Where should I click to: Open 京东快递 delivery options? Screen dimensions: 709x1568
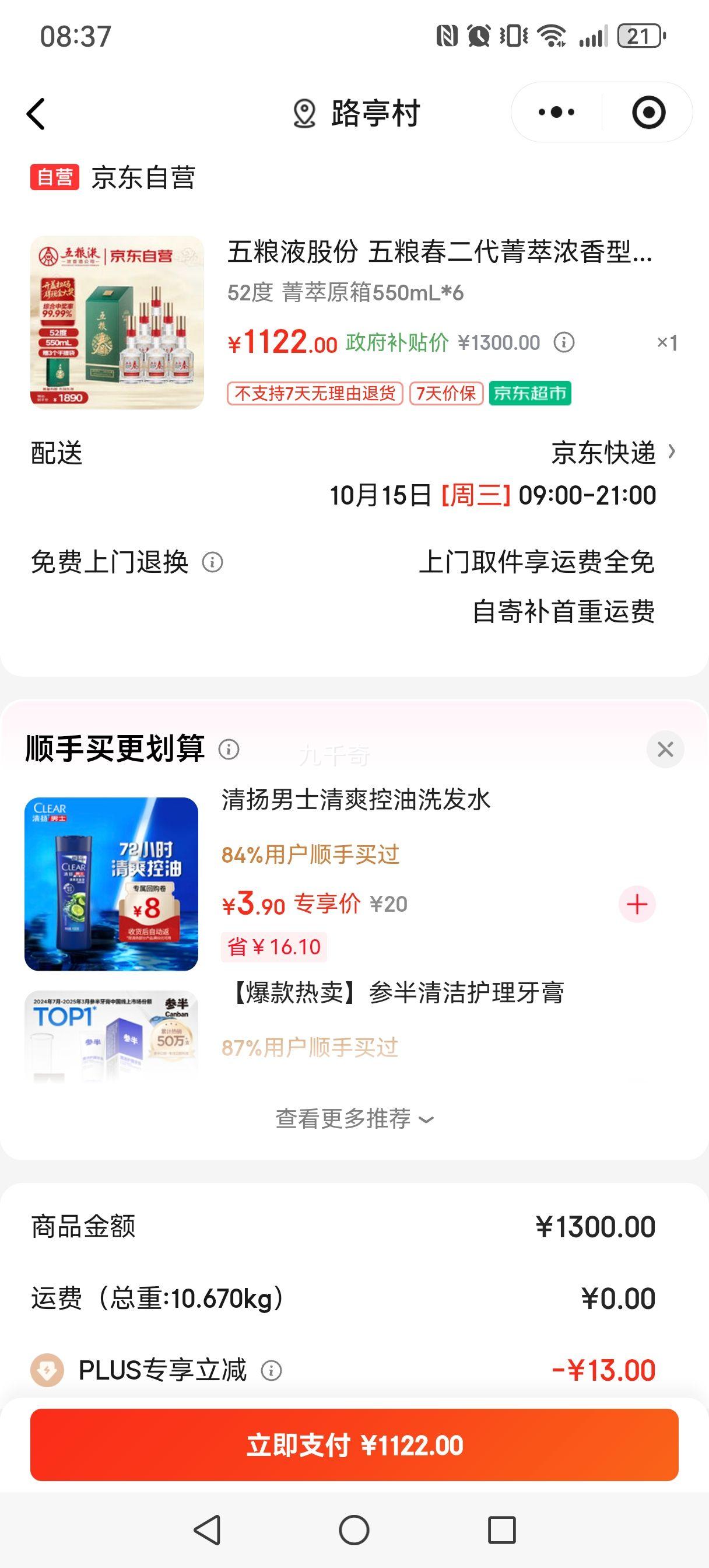[612, 453]
